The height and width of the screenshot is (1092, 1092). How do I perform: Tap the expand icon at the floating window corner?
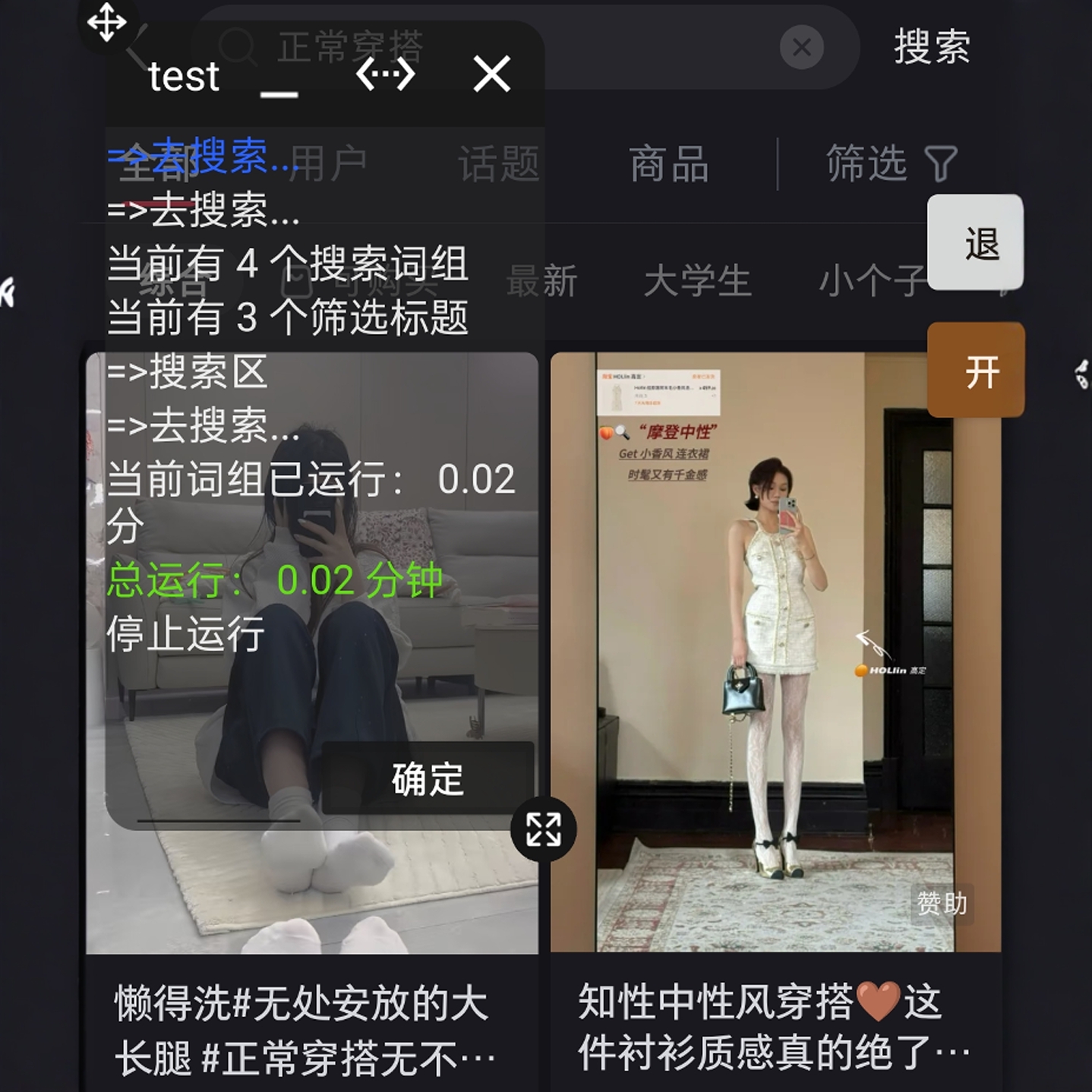coord(544,828)
